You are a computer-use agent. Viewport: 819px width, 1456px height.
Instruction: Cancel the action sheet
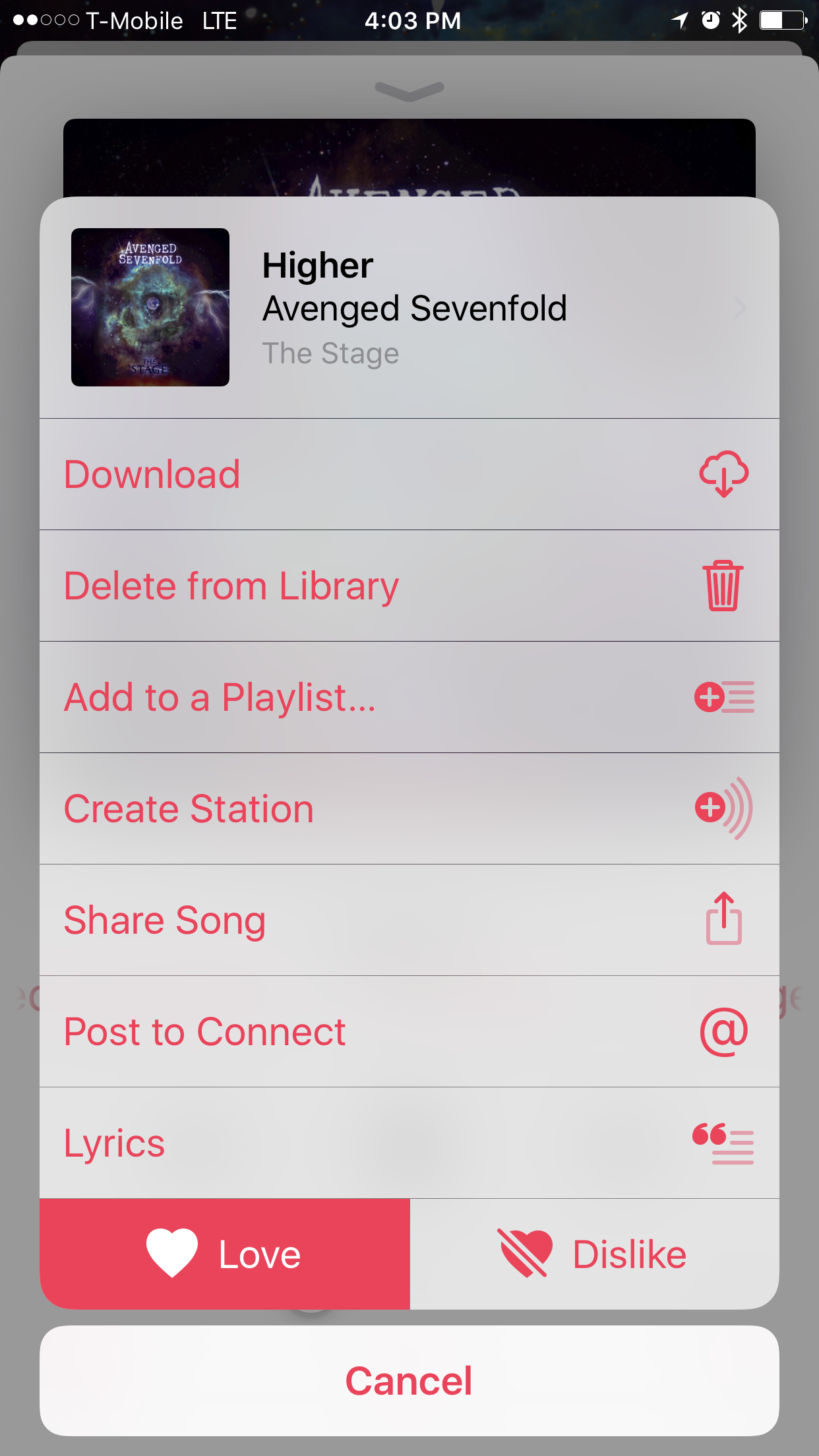[409, 1381]
